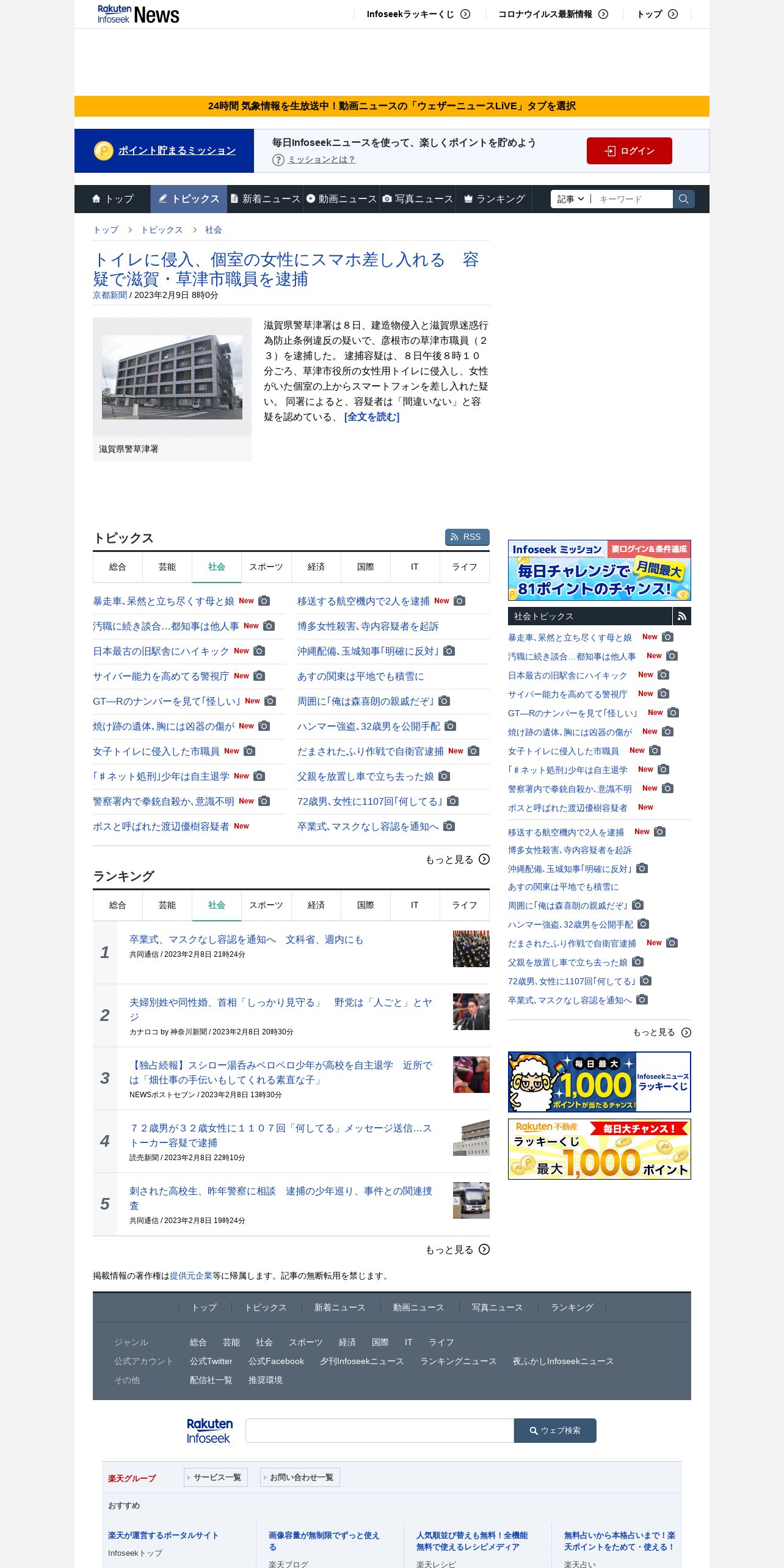Tap the magnifier search icon in nav bar
The width and height of the screenshot is (784, 1568).
point(683,199)
